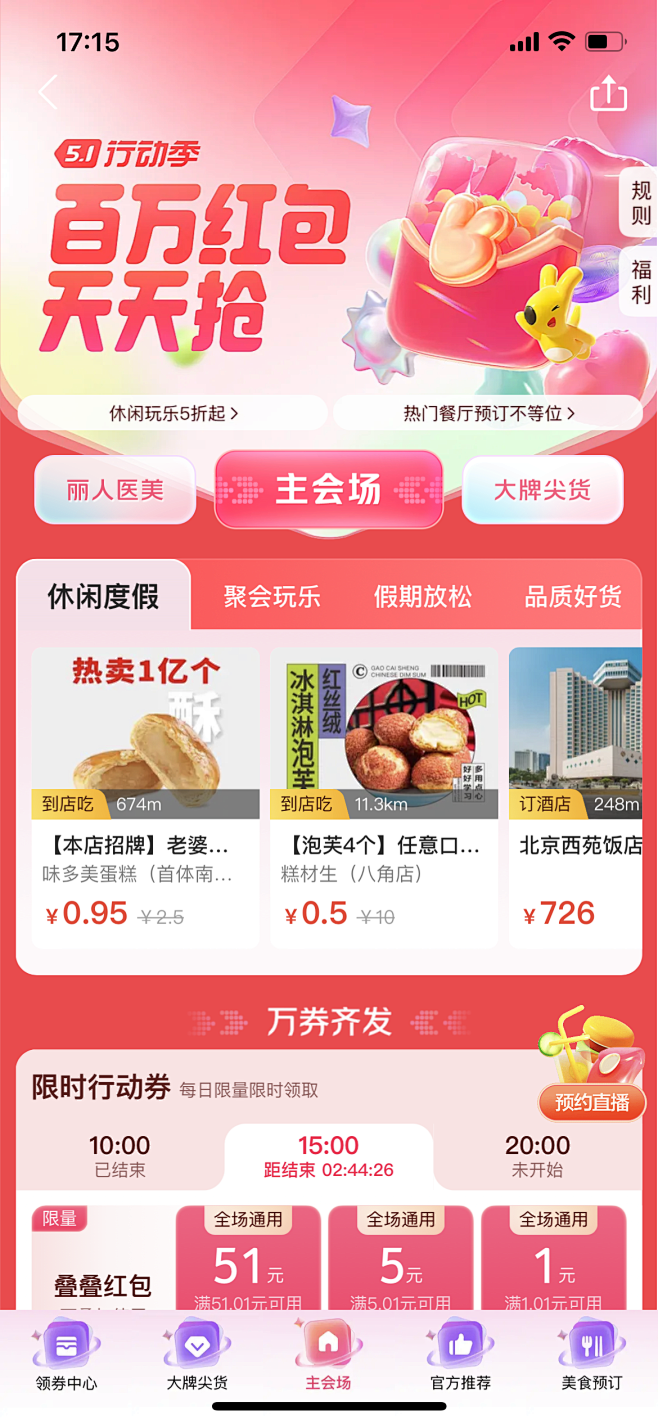Switch to the 丽人医美 venue
This screenshot has height=1424, width=658.
coord(115,490)
